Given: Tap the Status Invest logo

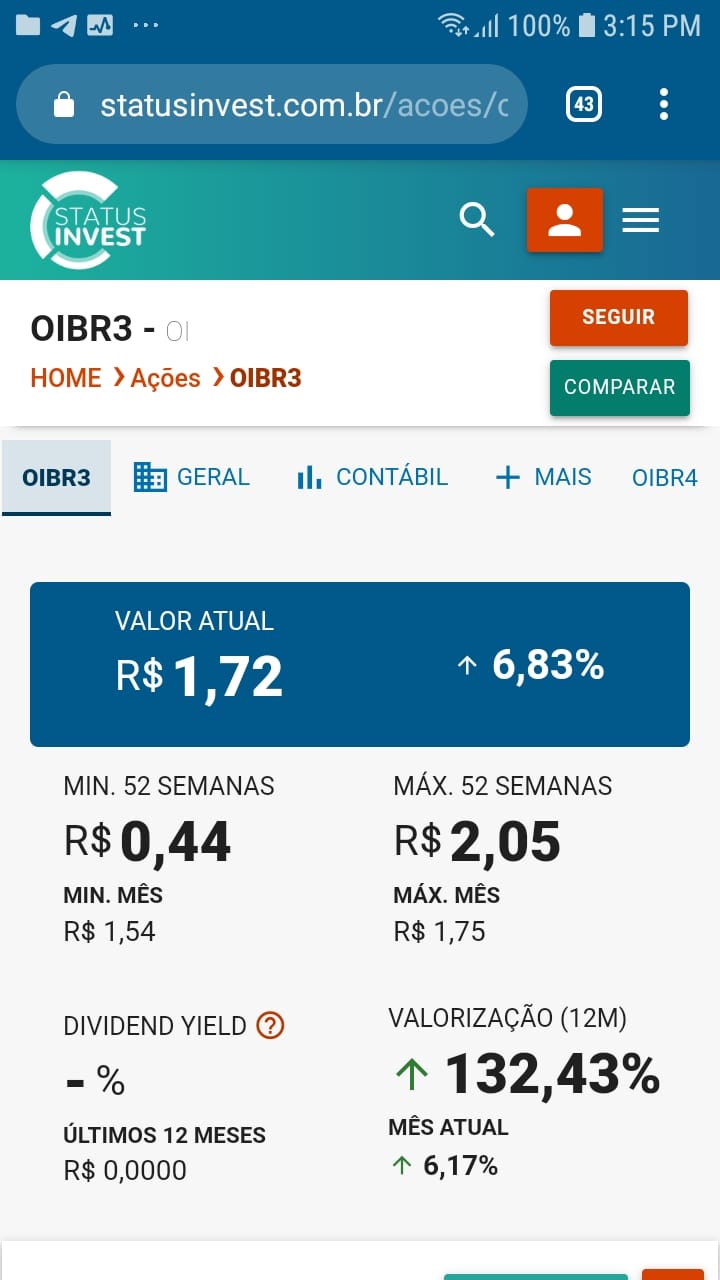Looking at the screenshot, I should click(x=88, y=220).
